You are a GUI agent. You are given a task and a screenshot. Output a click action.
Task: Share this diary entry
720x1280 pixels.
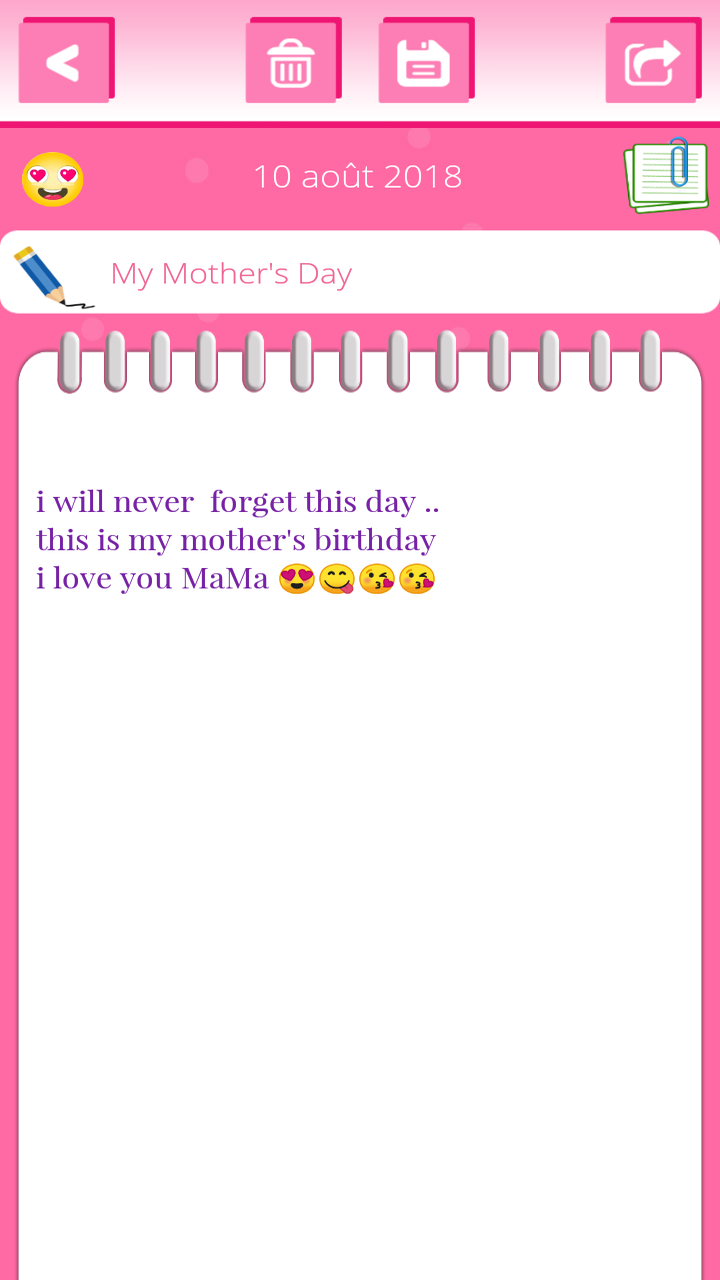(652, 62)
